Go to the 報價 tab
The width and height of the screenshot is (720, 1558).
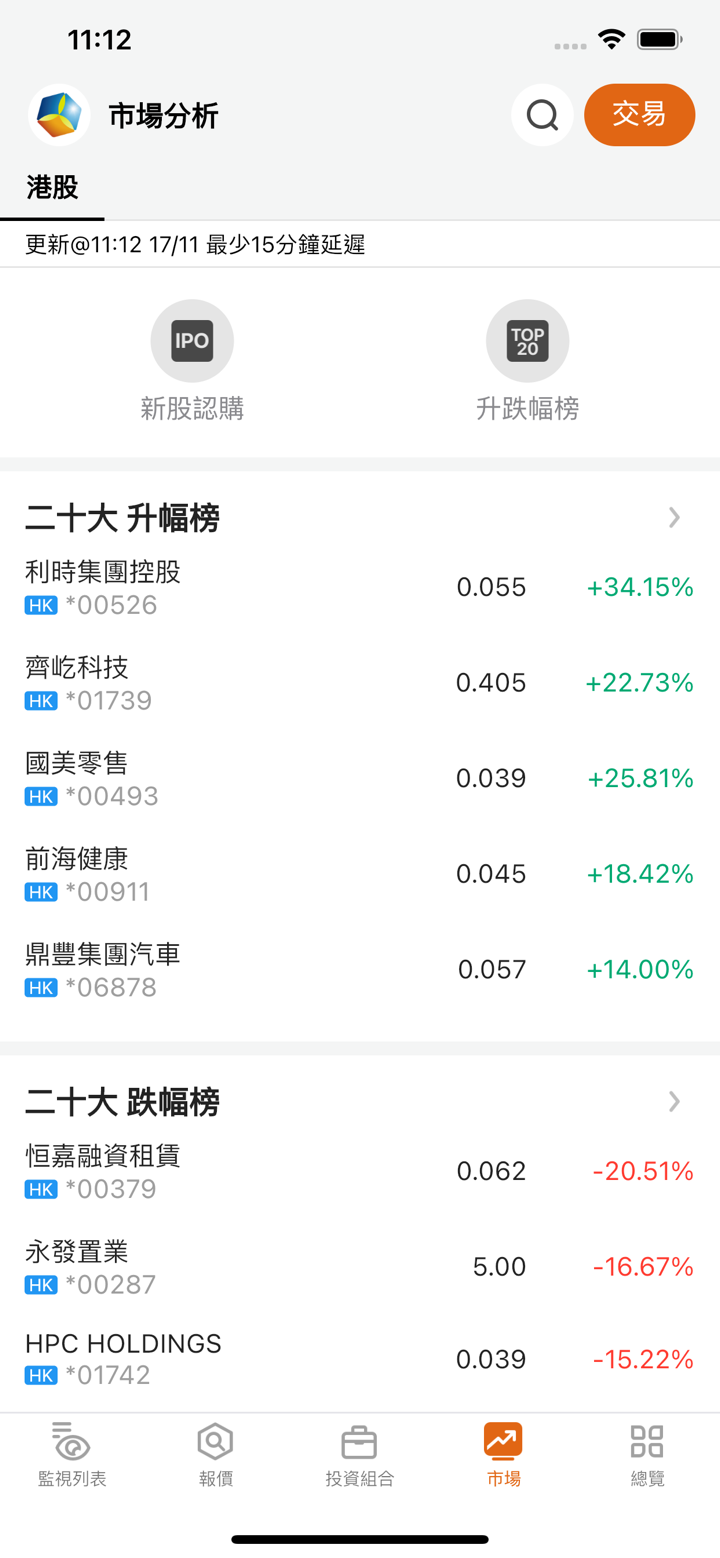[x=216, y=1455]
